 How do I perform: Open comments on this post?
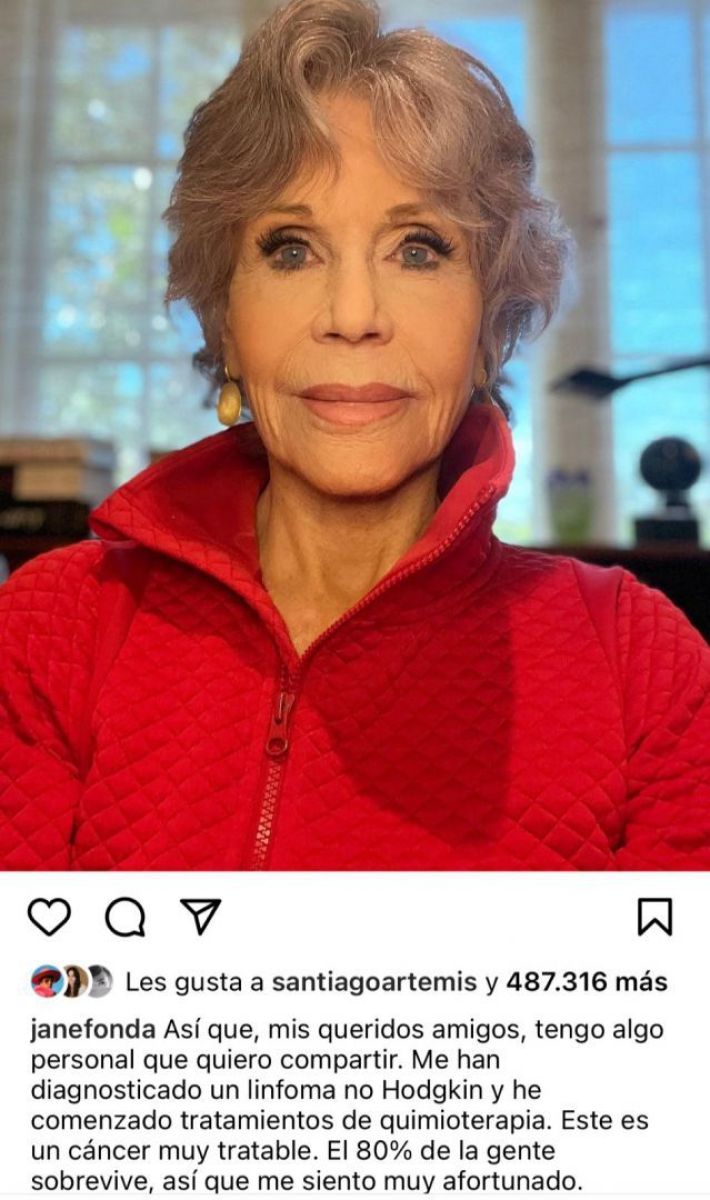(125, 917)
